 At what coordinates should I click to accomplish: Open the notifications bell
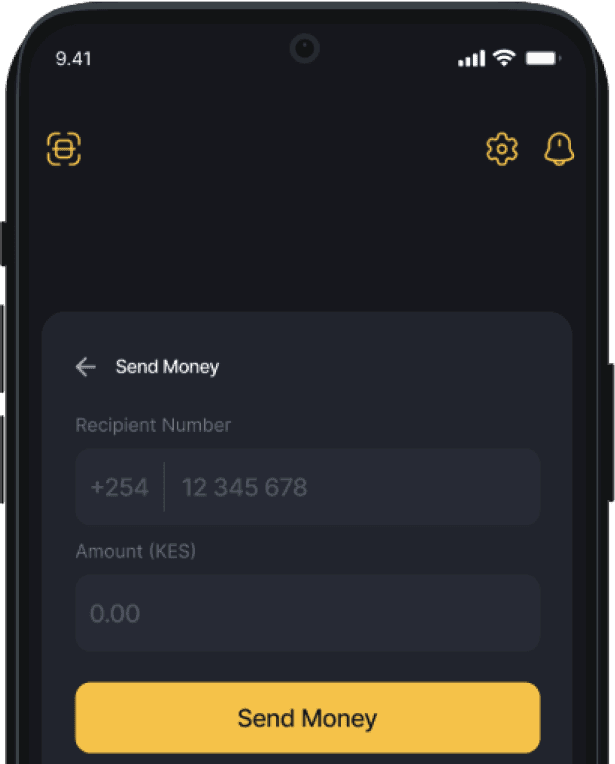[559, 149]
